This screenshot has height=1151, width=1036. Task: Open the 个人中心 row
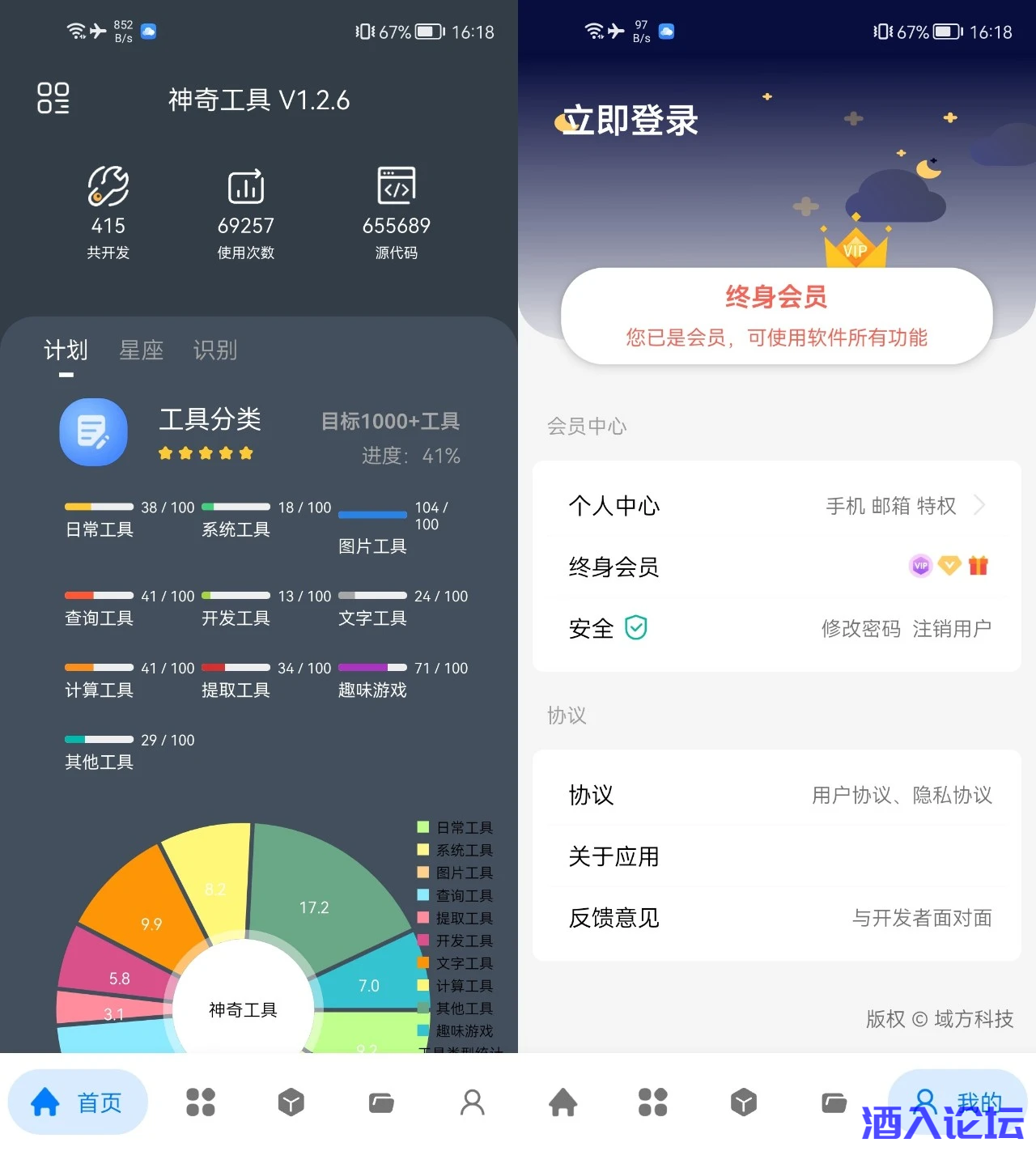[776, 506]
